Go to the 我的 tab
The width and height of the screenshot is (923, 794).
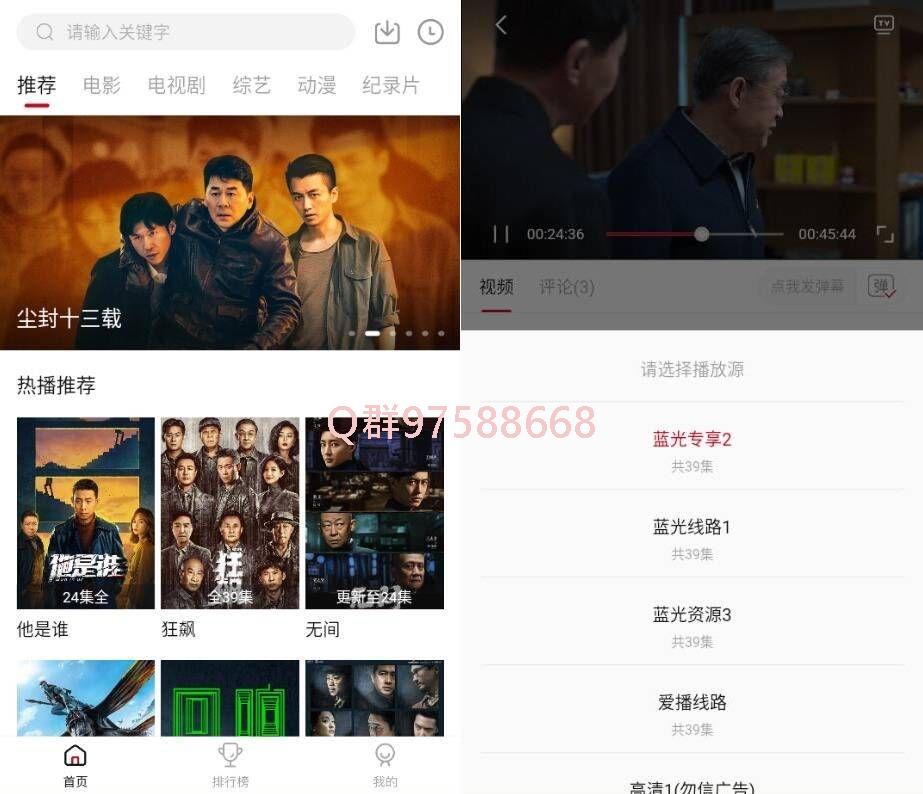[385, 765]
